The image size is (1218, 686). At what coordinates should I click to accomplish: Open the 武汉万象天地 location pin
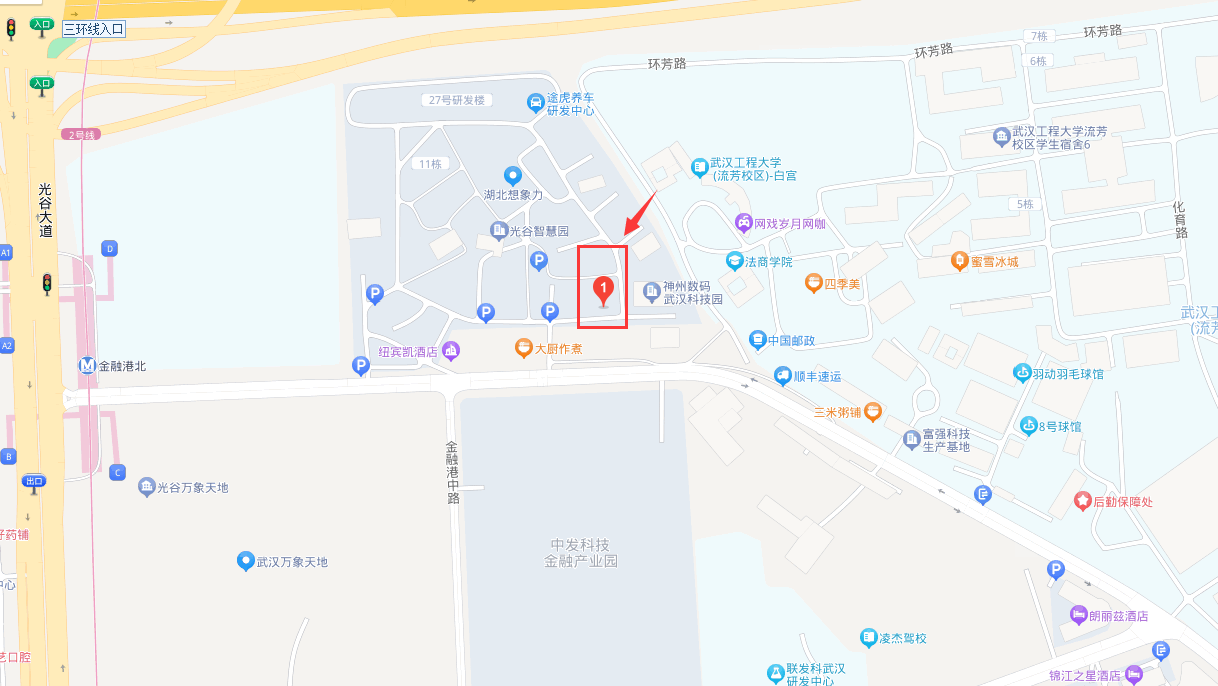pyautogui.click(x=245, y=561)
